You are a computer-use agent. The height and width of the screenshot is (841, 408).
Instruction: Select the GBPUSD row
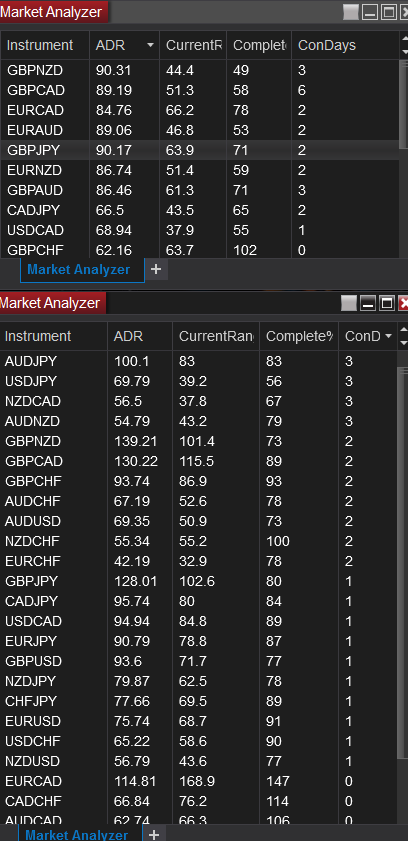[198, 661]
